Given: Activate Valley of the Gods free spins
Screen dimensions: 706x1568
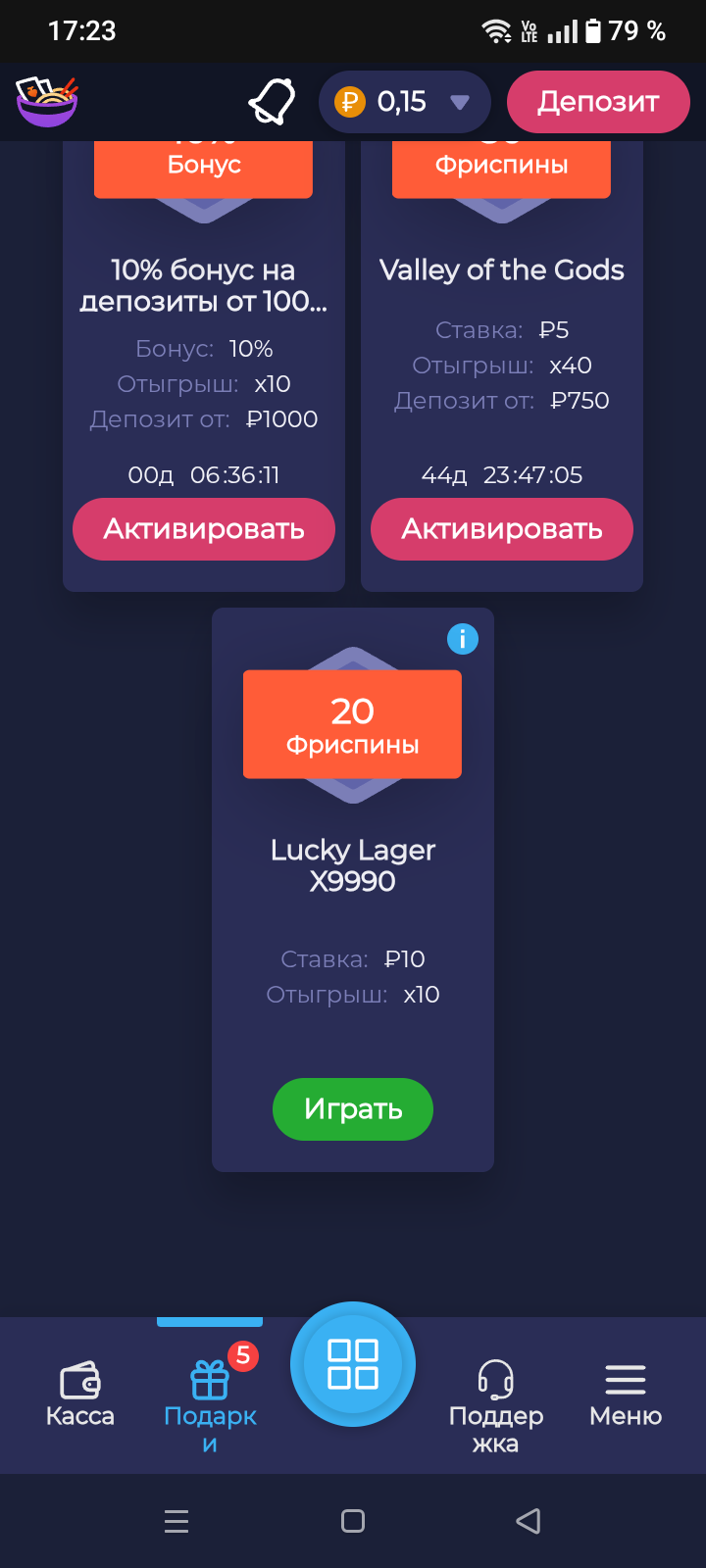Looking at the screenshot, I should pyautogui.click(x=501, y=529).
